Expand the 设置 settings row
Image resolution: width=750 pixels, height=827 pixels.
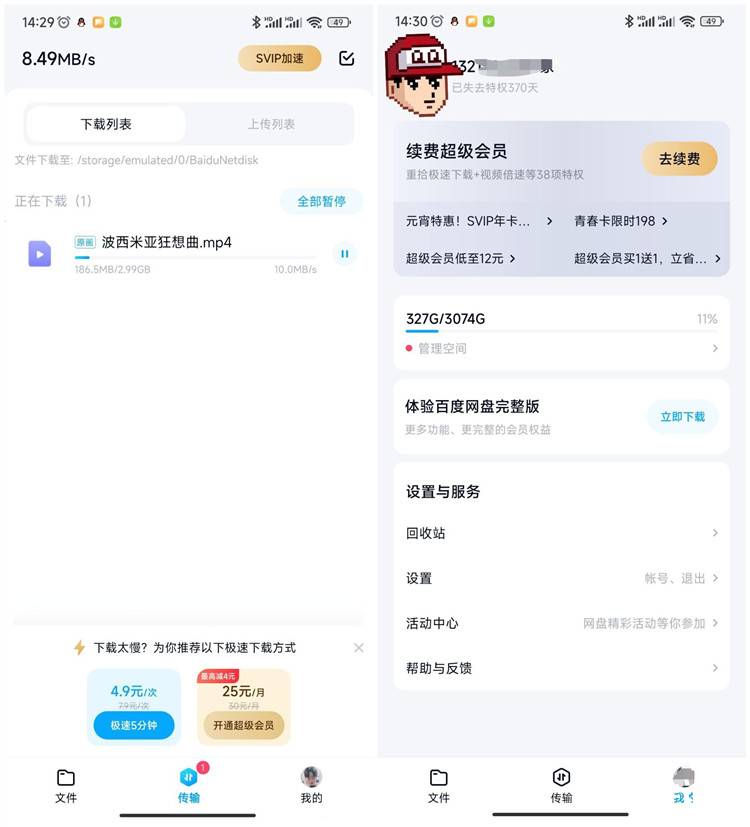tap(560, 578)
